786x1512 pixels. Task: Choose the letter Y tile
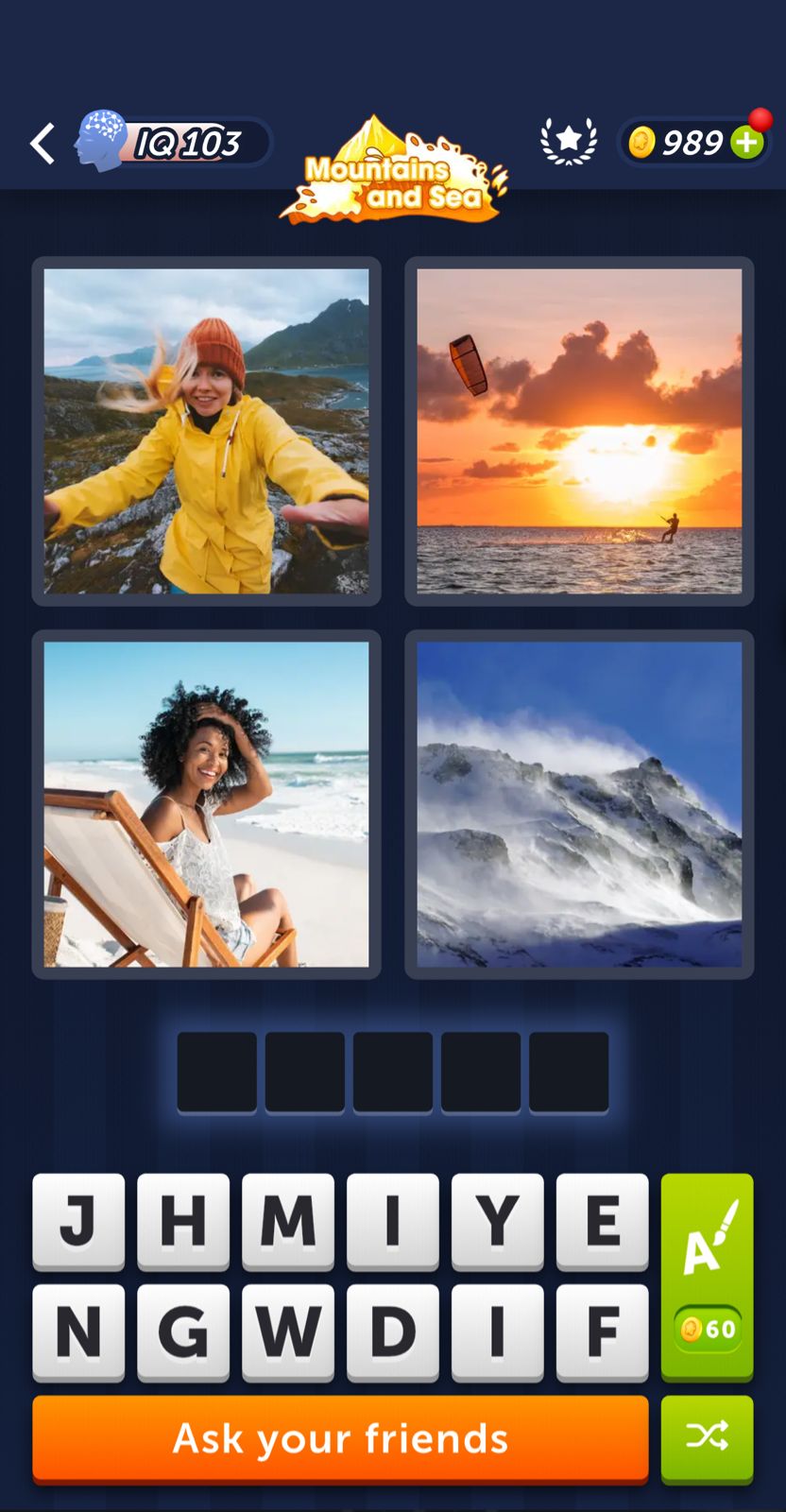497,1221
